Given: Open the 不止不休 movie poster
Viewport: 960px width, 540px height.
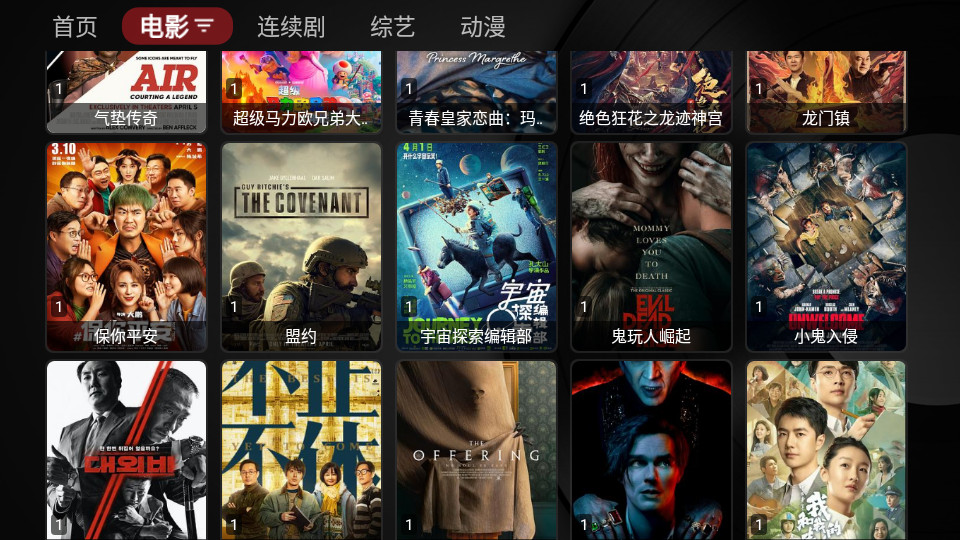Looking at the screenshot, I should (301, 450).
